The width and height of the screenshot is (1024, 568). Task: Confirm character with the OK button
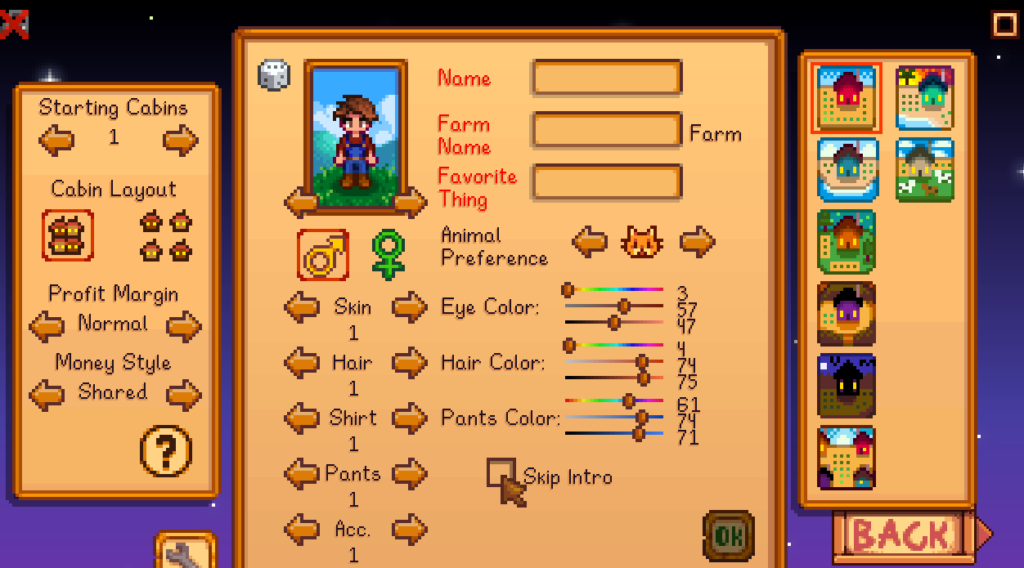pos(728,535)
